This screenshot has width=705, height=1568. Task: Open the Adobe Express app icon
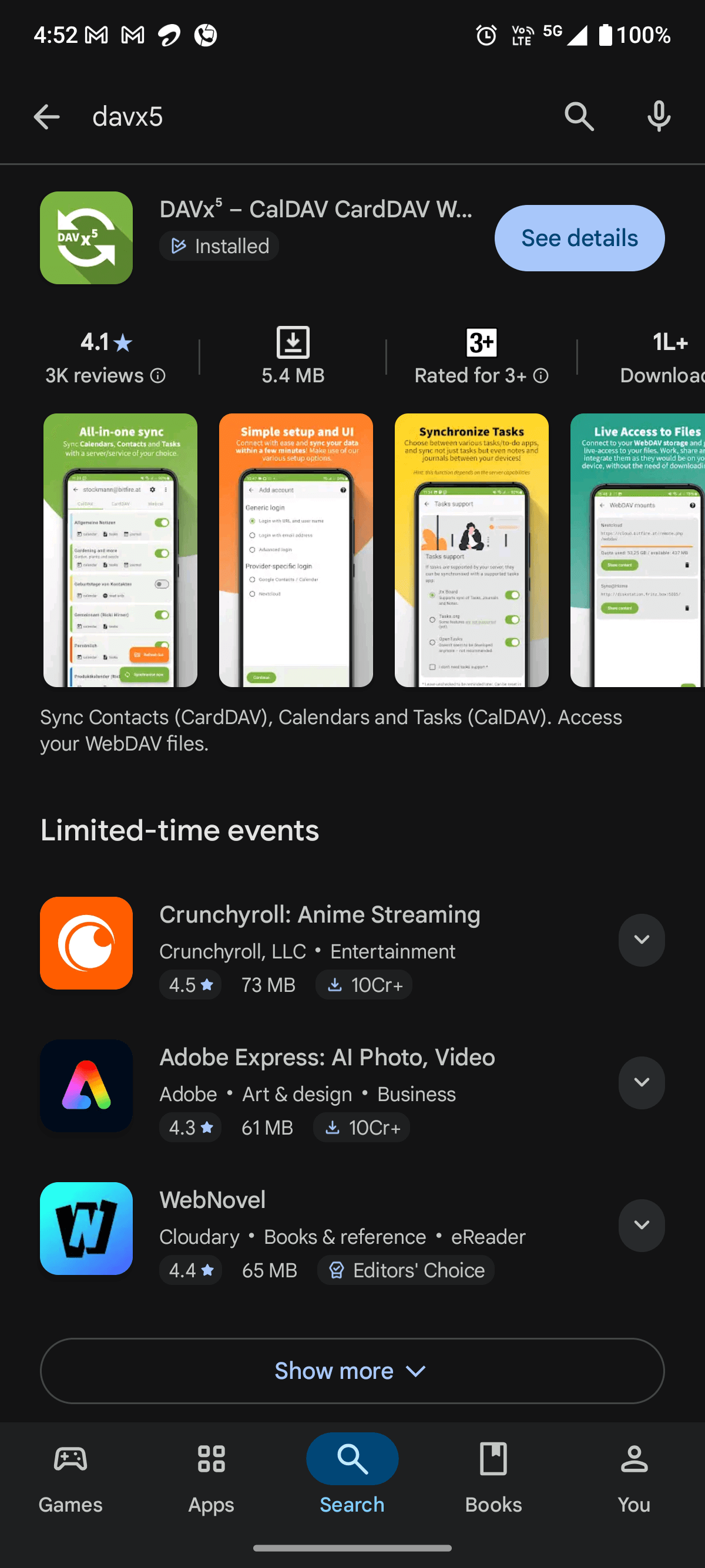click(x=86, y=1086)
